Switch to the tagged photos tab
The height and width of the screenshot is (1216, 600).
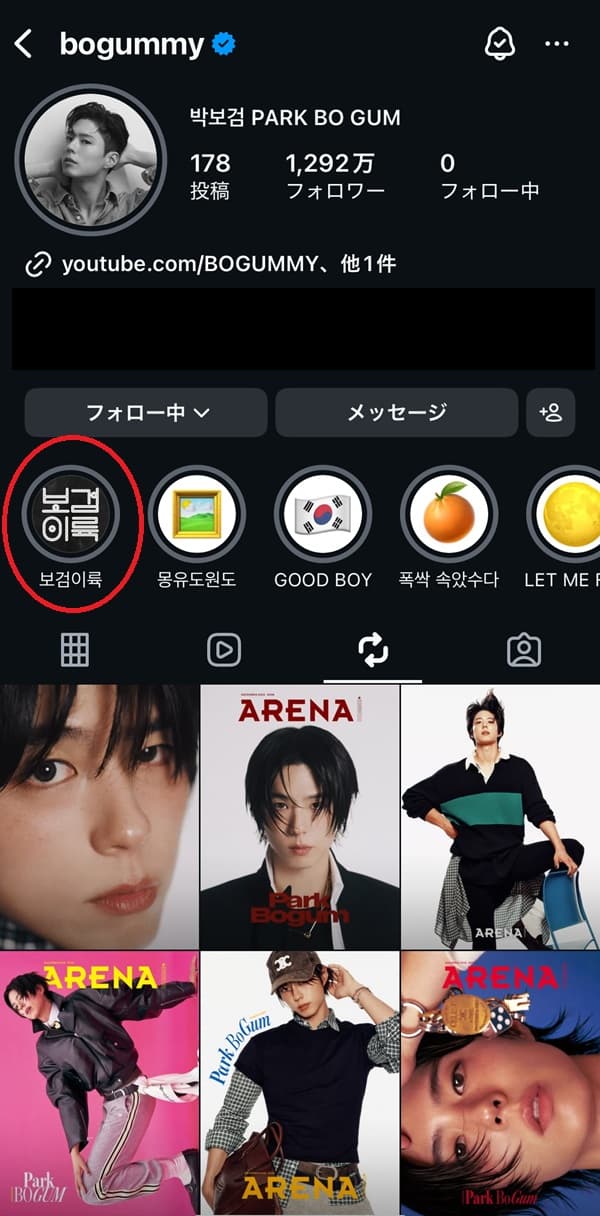[523, 650]
